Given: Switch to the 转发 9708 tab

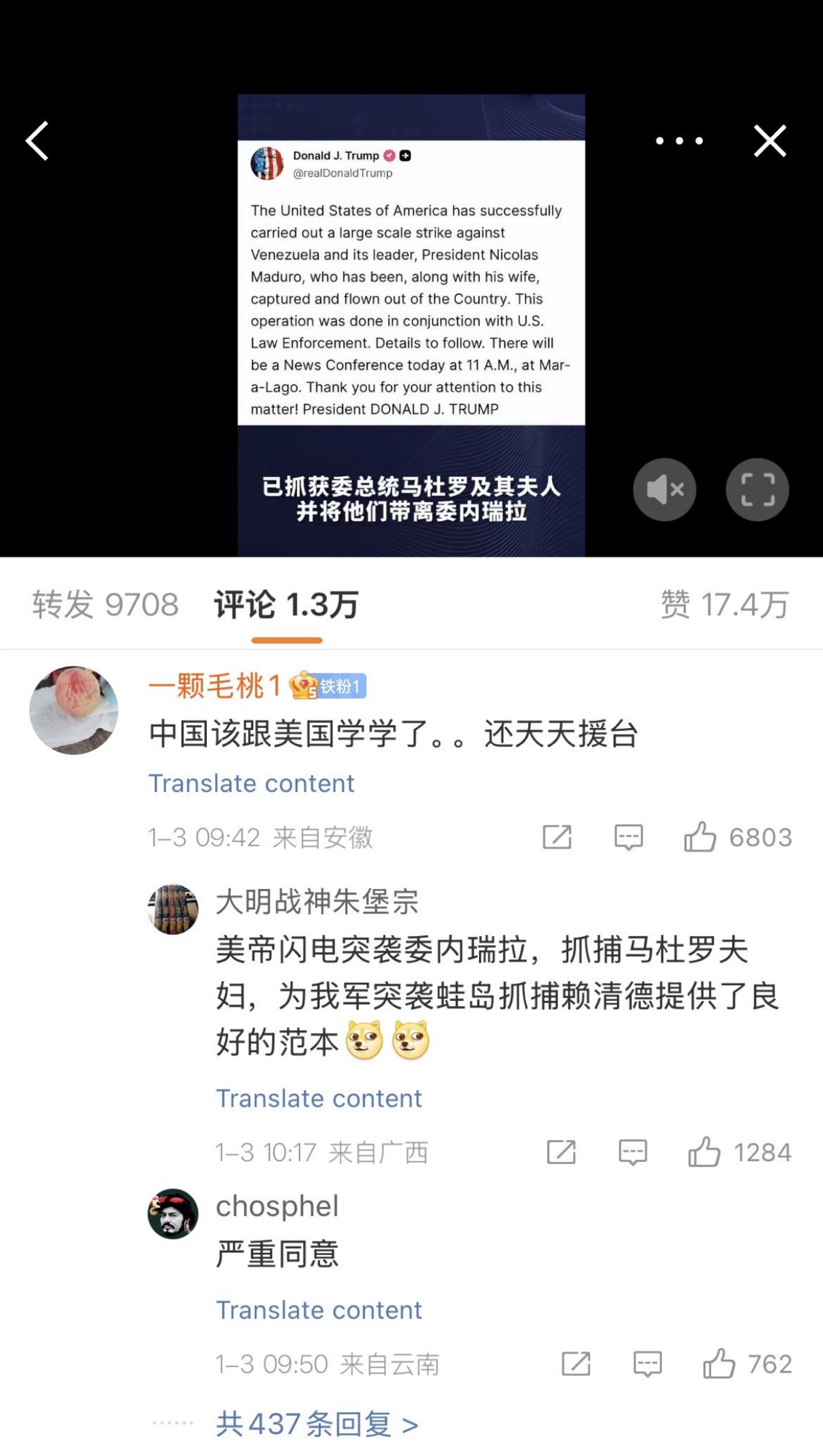Looking at the screenshot, I should click(106, 604).
